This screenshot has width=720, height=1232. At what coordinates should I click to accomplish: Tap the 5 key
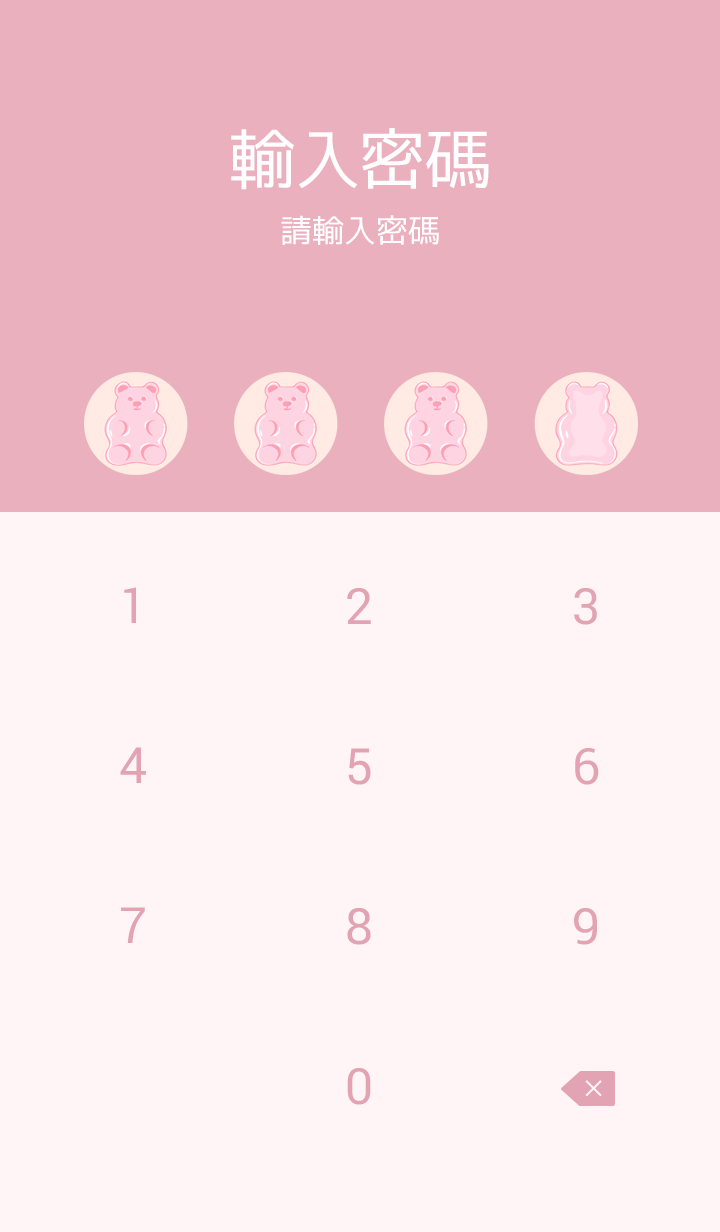(x=359, y=767)
